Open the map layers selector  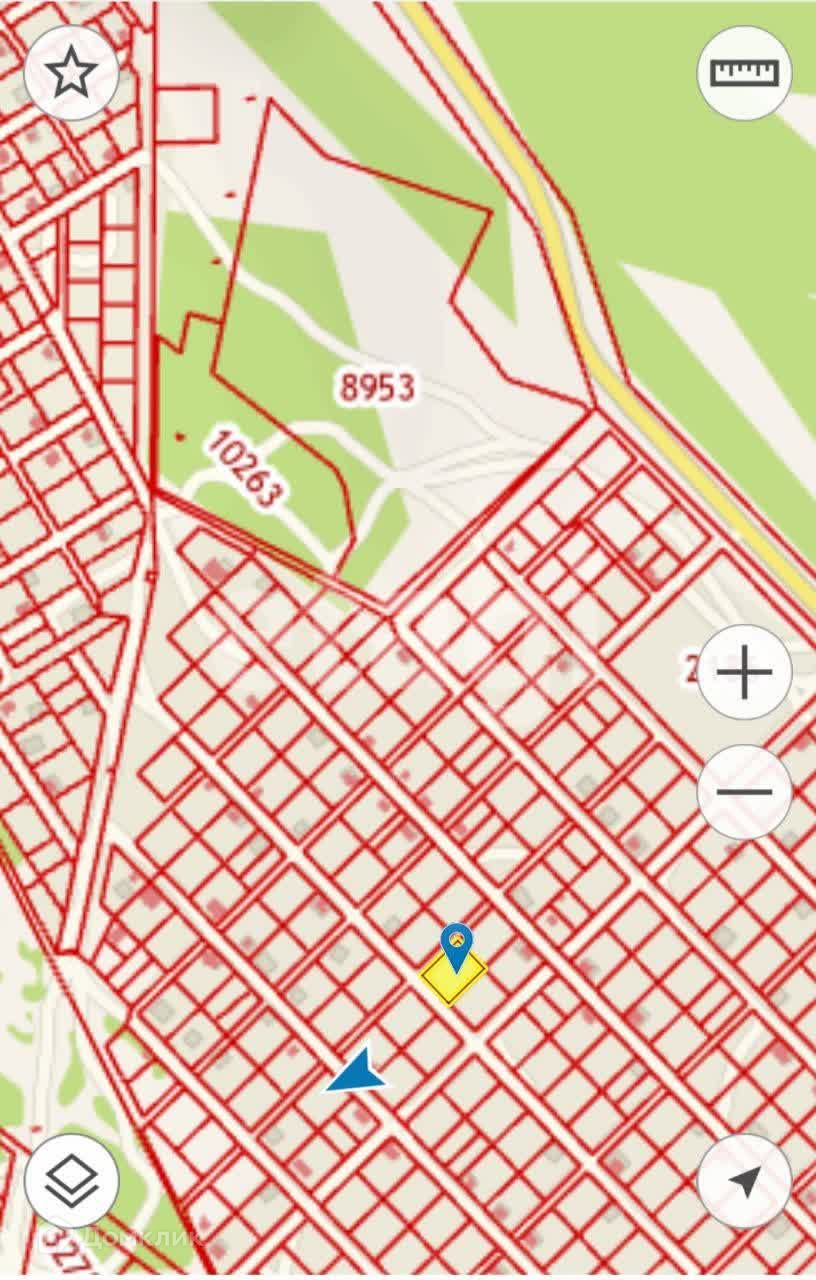pos(71,1181)
